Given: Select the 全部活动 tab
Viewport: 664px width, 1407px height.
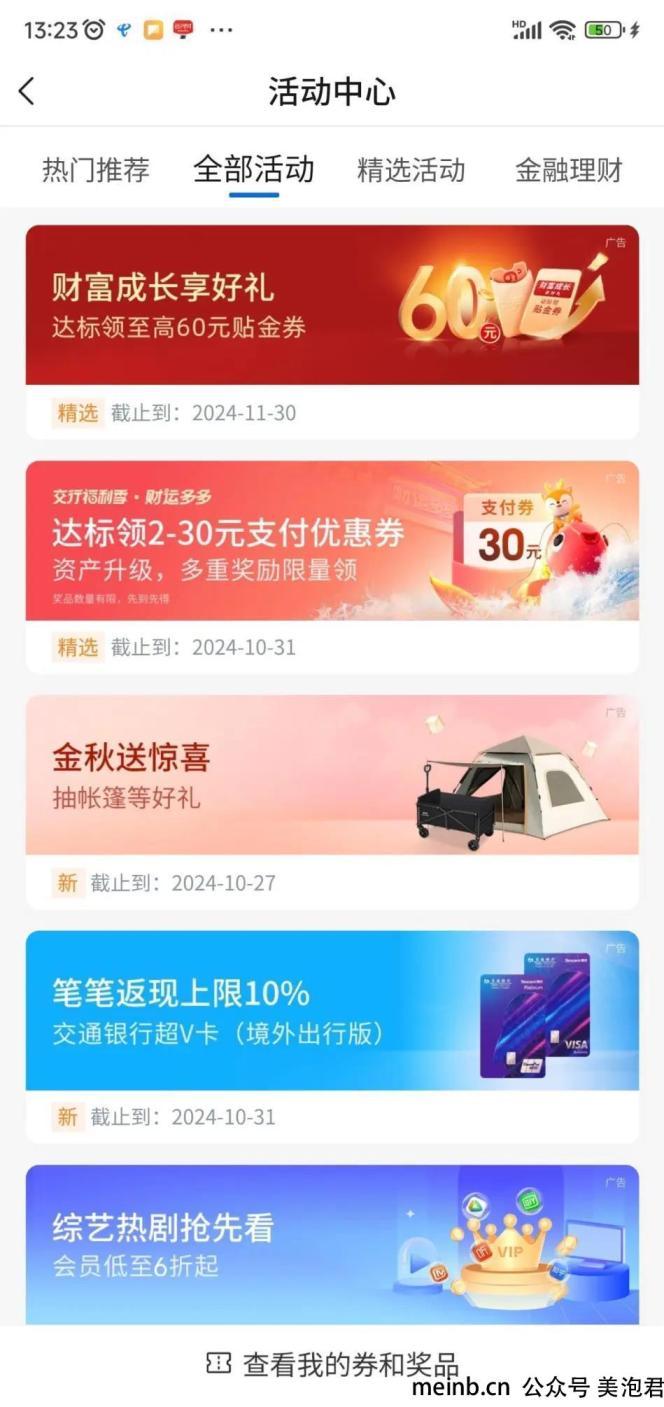Looking at the screenshot, I should point(253,169).
